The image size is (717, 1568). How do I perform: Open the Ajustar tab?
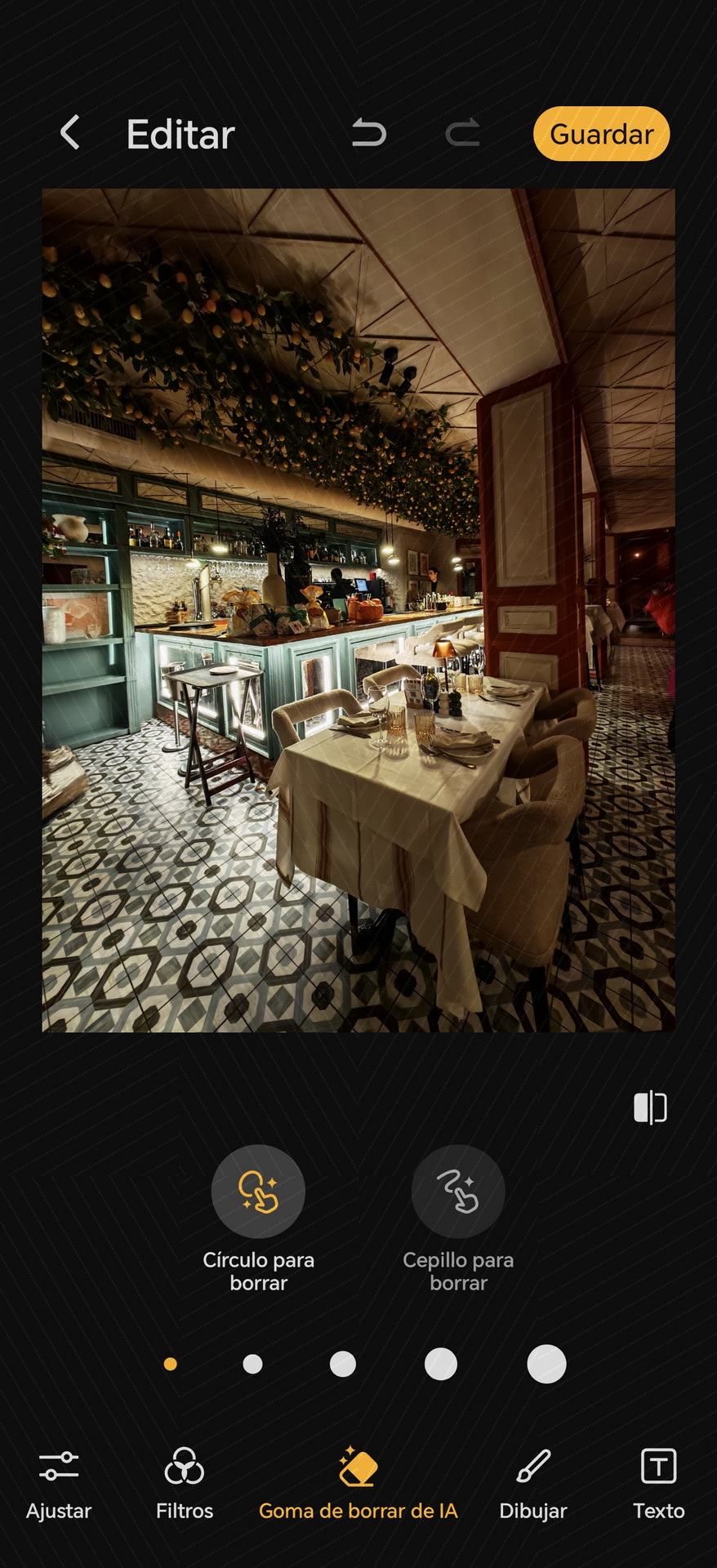point(59,1485)
